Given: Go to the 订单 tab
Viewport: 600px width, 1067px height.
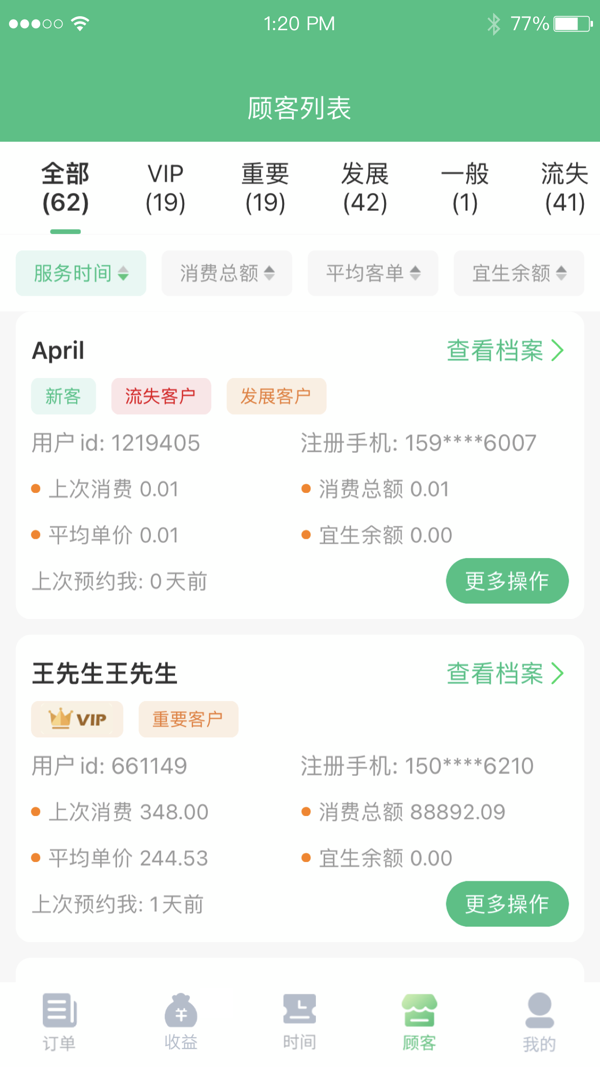Looking at the screenshot, I should point(60,1023).
